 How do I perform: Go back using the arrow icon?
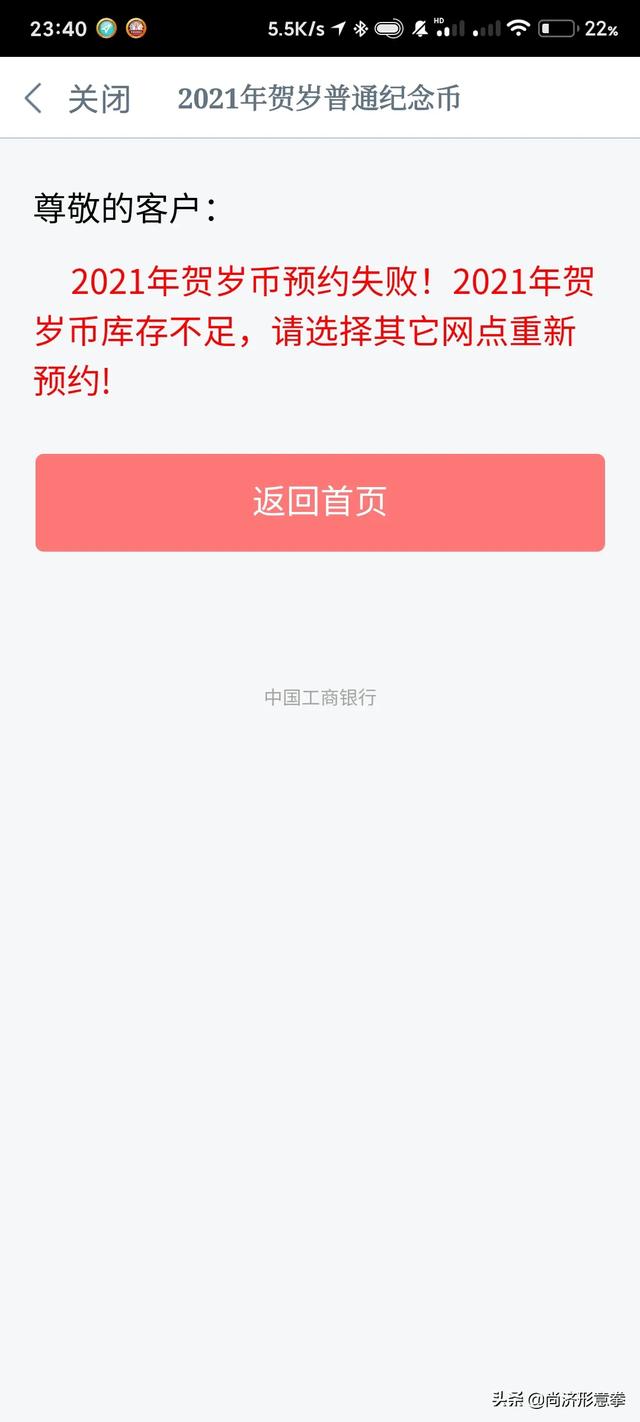coord(33,98)
